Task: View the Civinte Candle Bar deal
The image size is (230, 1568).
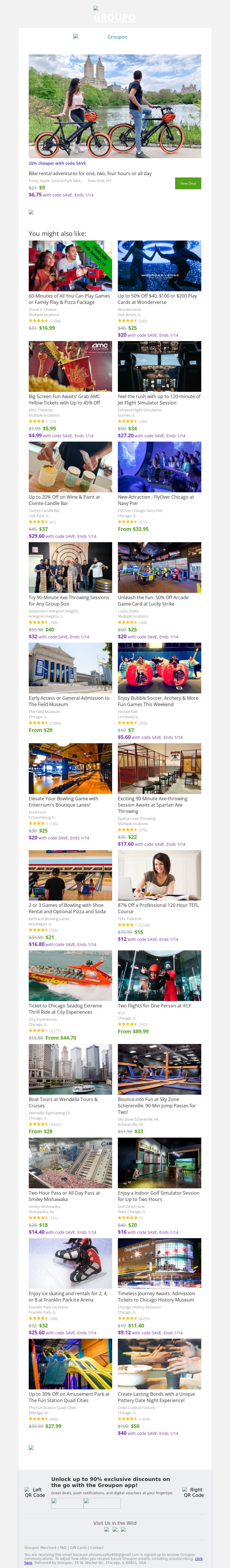Action: (70, 467)
